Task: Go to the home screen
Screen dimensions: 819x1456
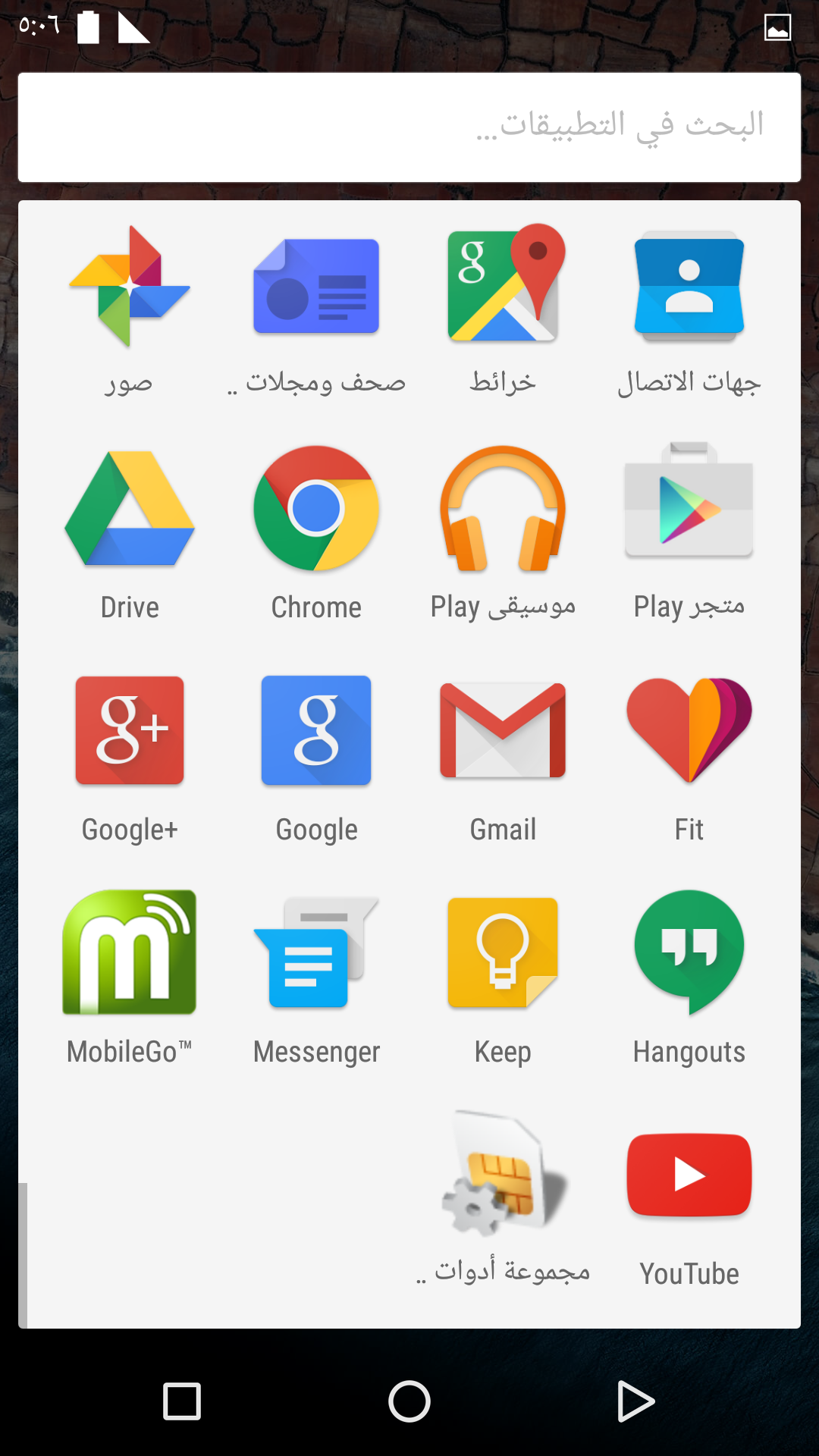Action: 409,1401
